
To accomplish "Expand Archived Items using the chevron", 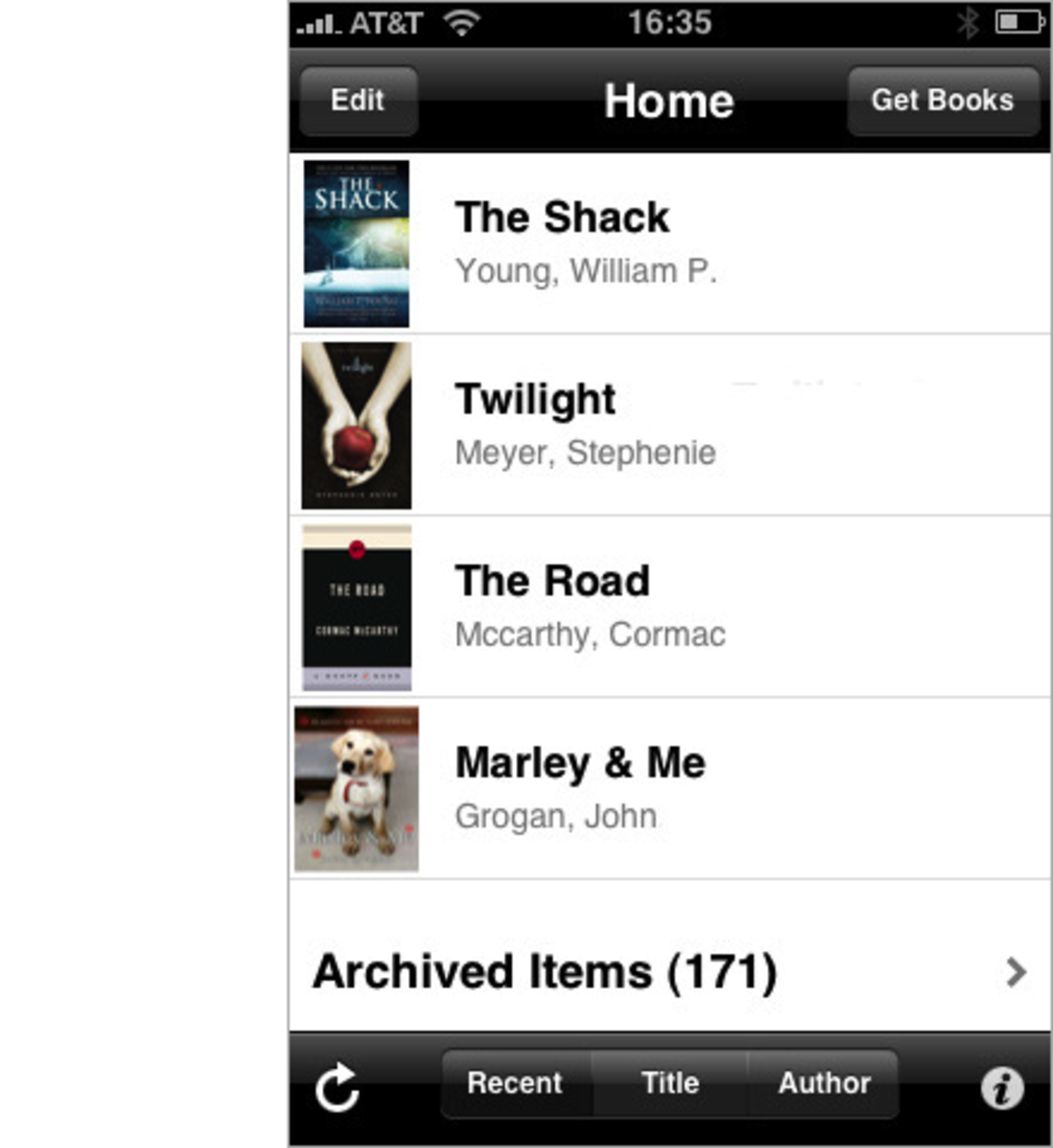I will (1014, 973).
